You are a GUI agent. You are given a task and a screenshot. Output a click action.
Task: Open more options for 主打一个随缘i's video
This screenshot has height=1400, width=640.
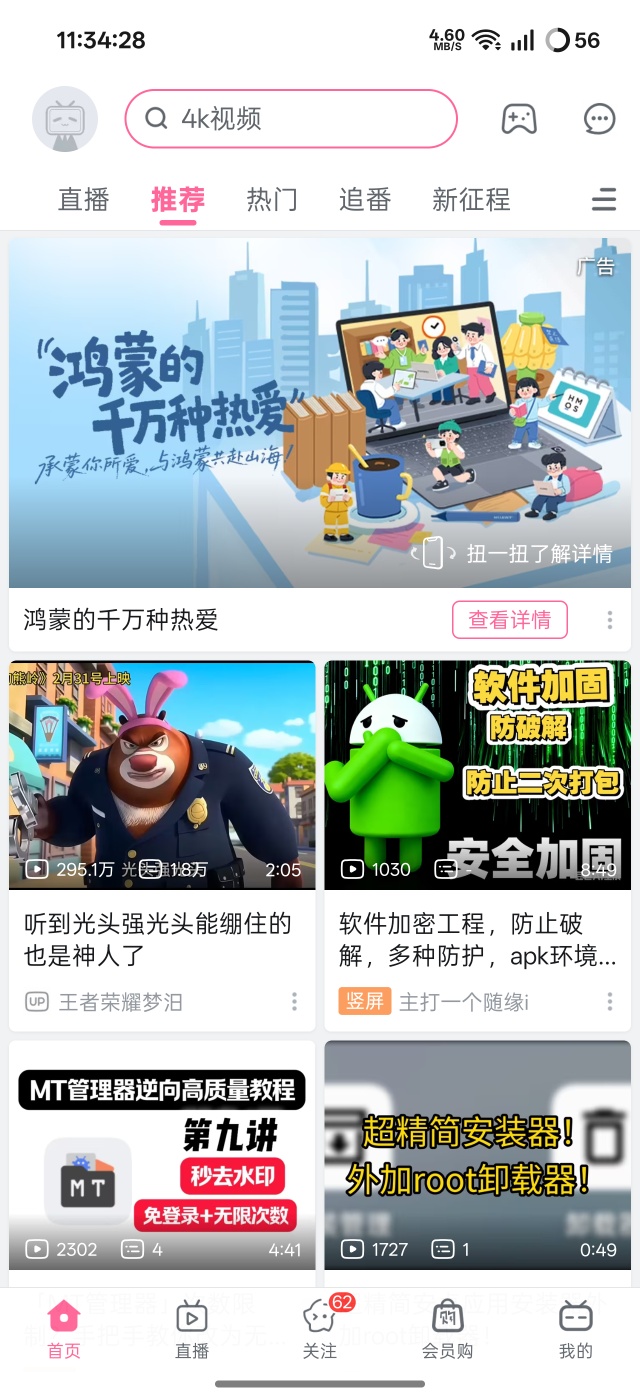click(x=610, y=1001)
